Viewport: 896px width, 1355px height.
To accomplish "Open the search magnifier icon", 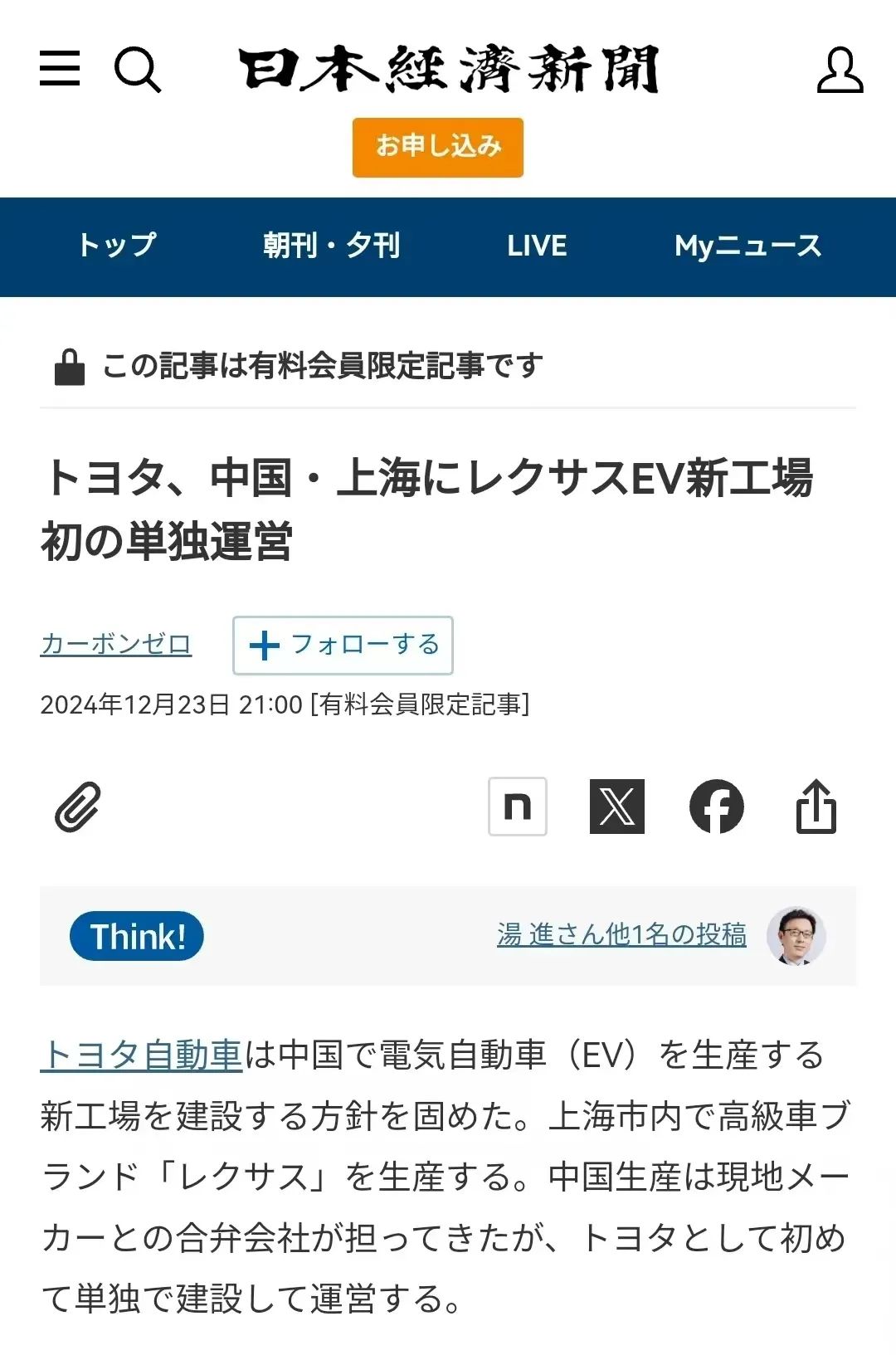I will tap(137, 69).
